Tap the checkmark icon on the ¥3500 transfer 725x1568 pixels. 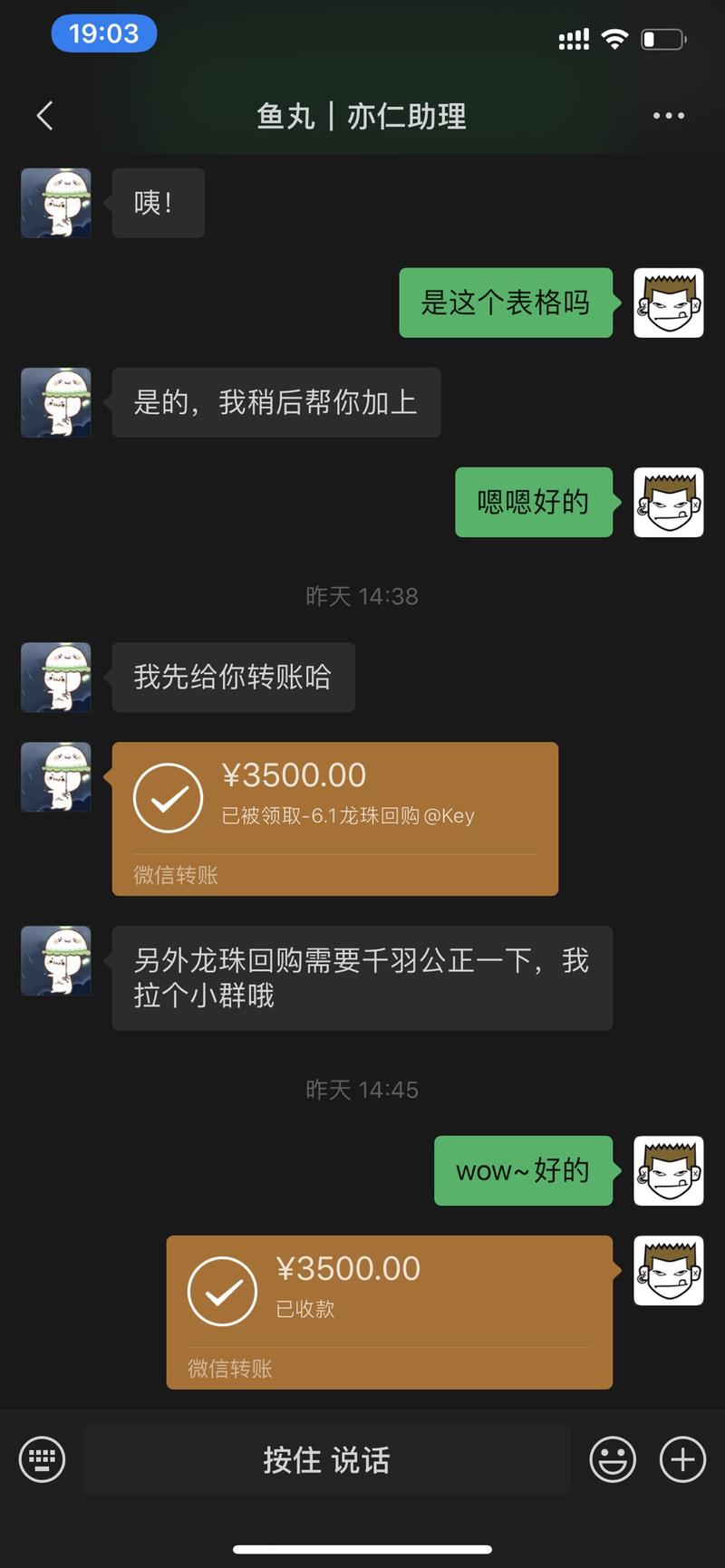[168, 798]
